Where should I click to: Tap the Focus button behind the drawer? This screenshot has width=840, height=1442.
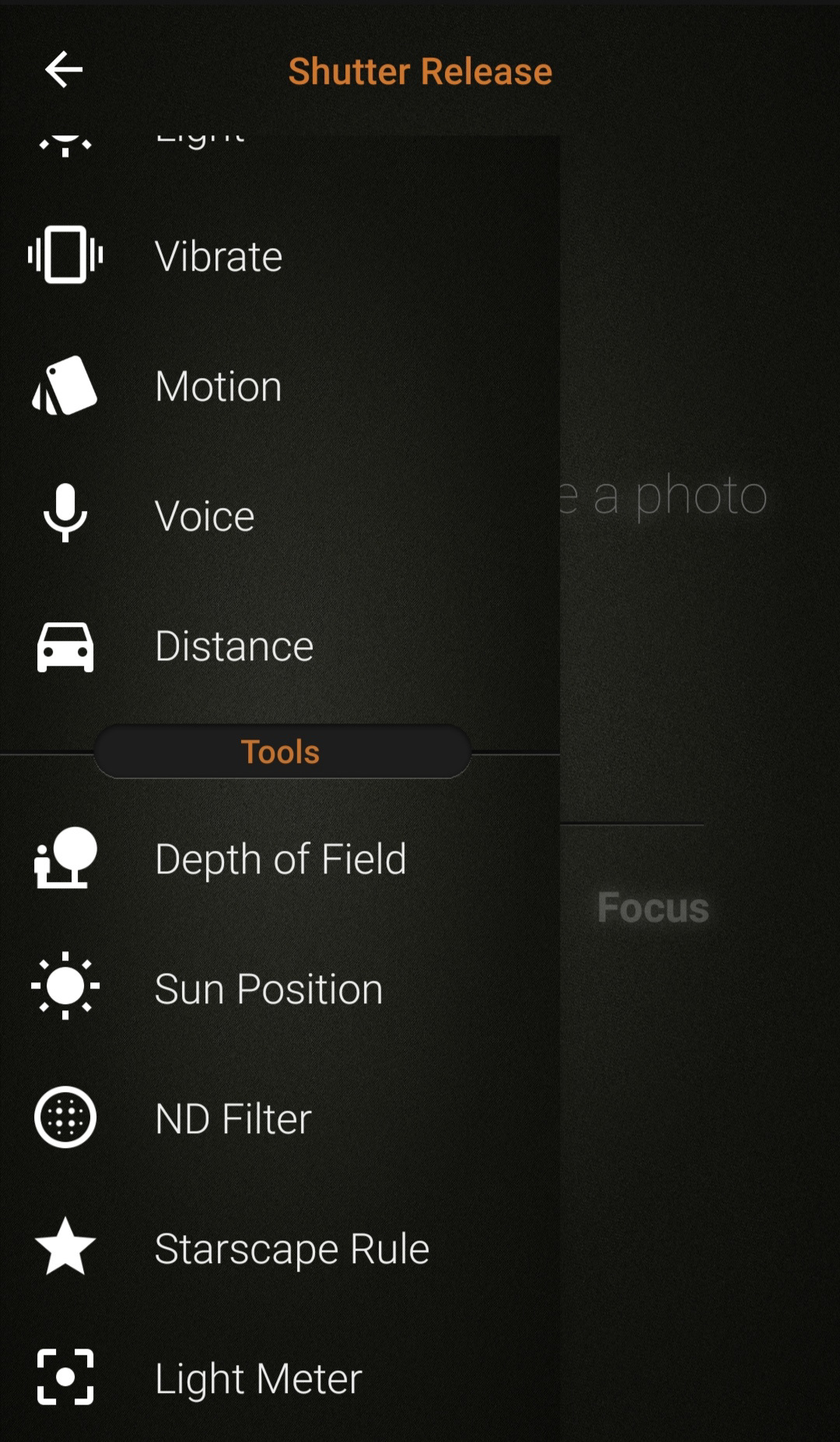click(x=653, y=907)
